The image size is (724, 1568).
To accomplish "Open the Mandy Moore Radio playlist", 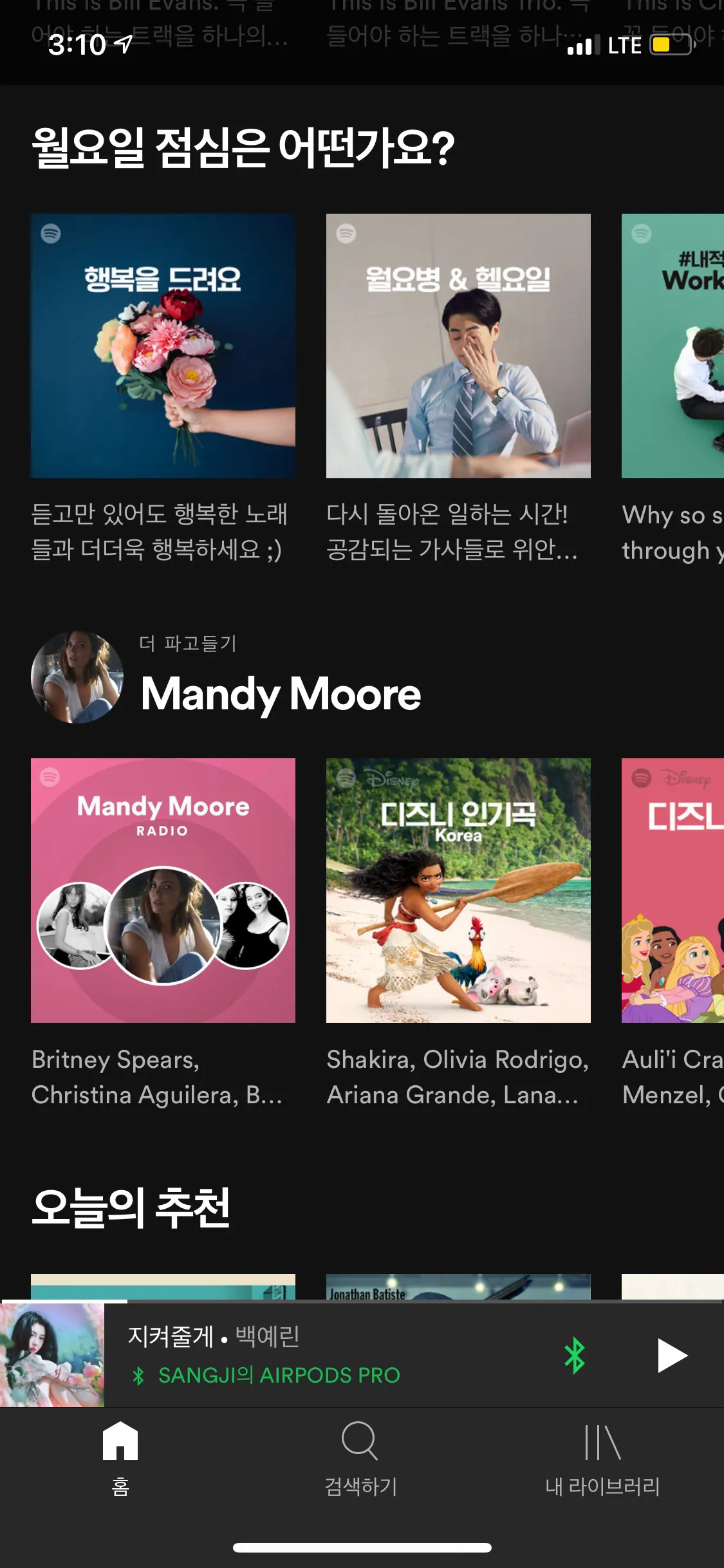I will tap(163, 890).
